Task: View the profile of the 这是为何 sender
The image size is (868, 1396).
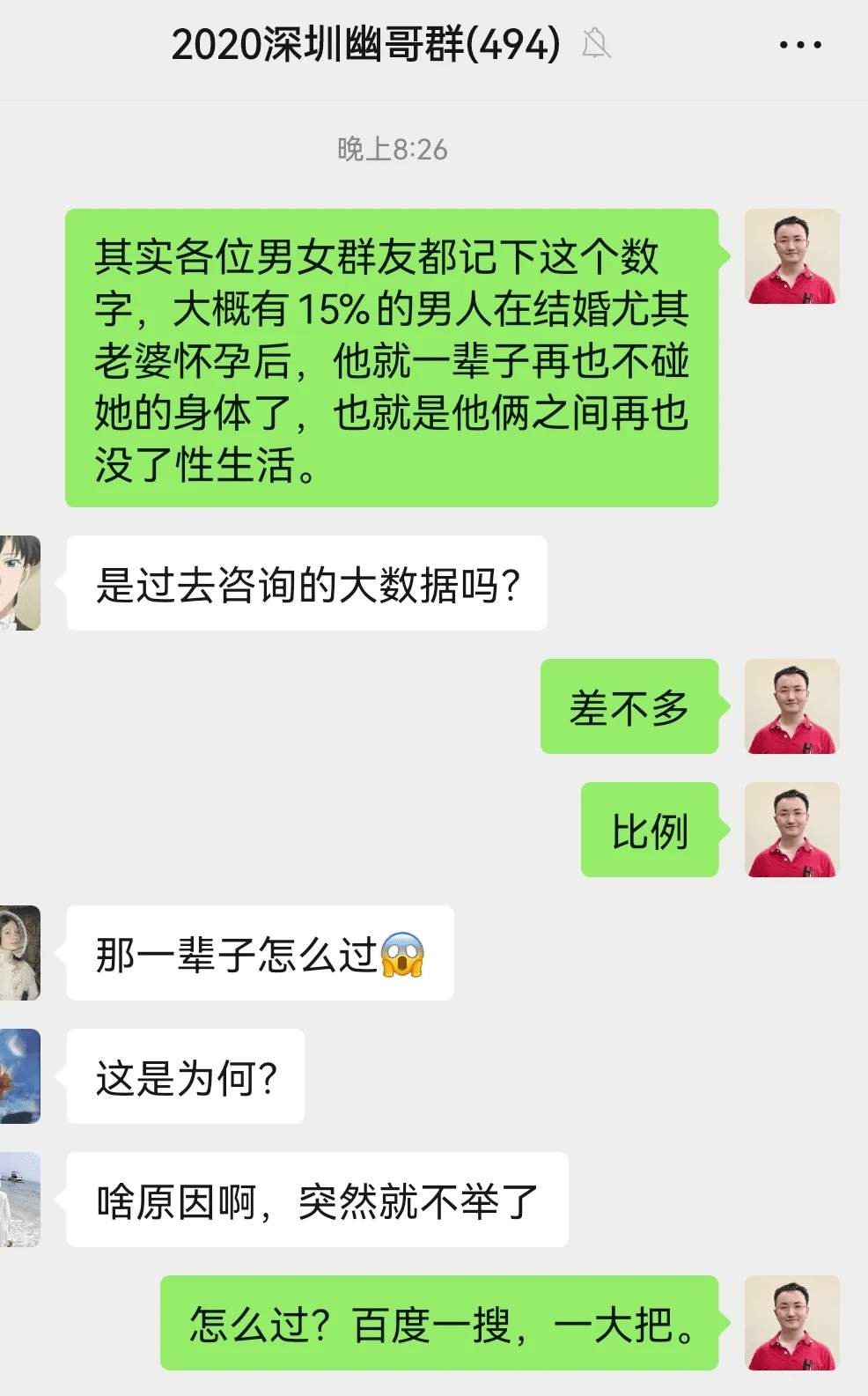Action: [19, 1076]
